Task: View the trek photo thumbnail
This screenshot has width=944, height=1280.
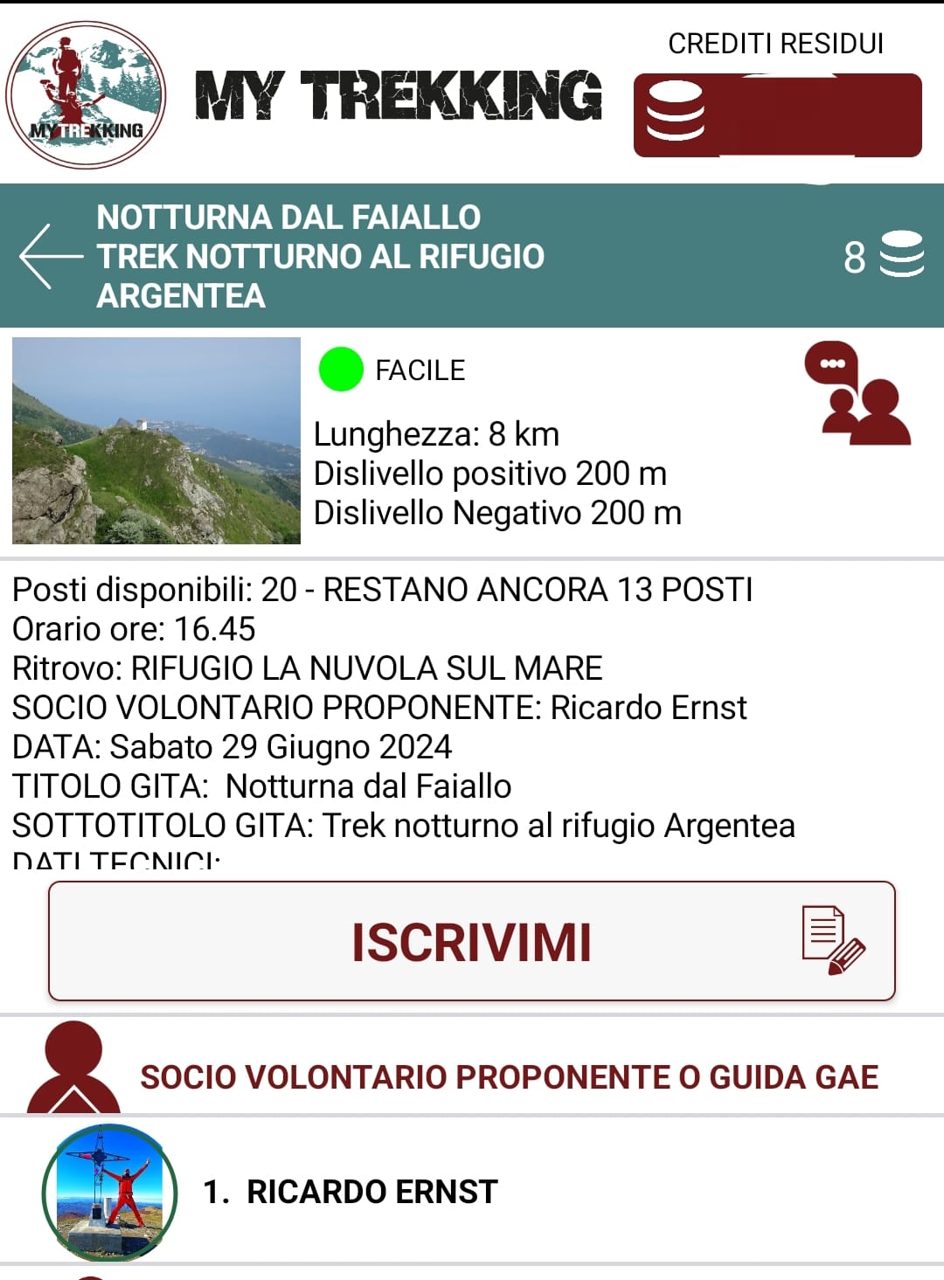Action: (x=156, y=440)
